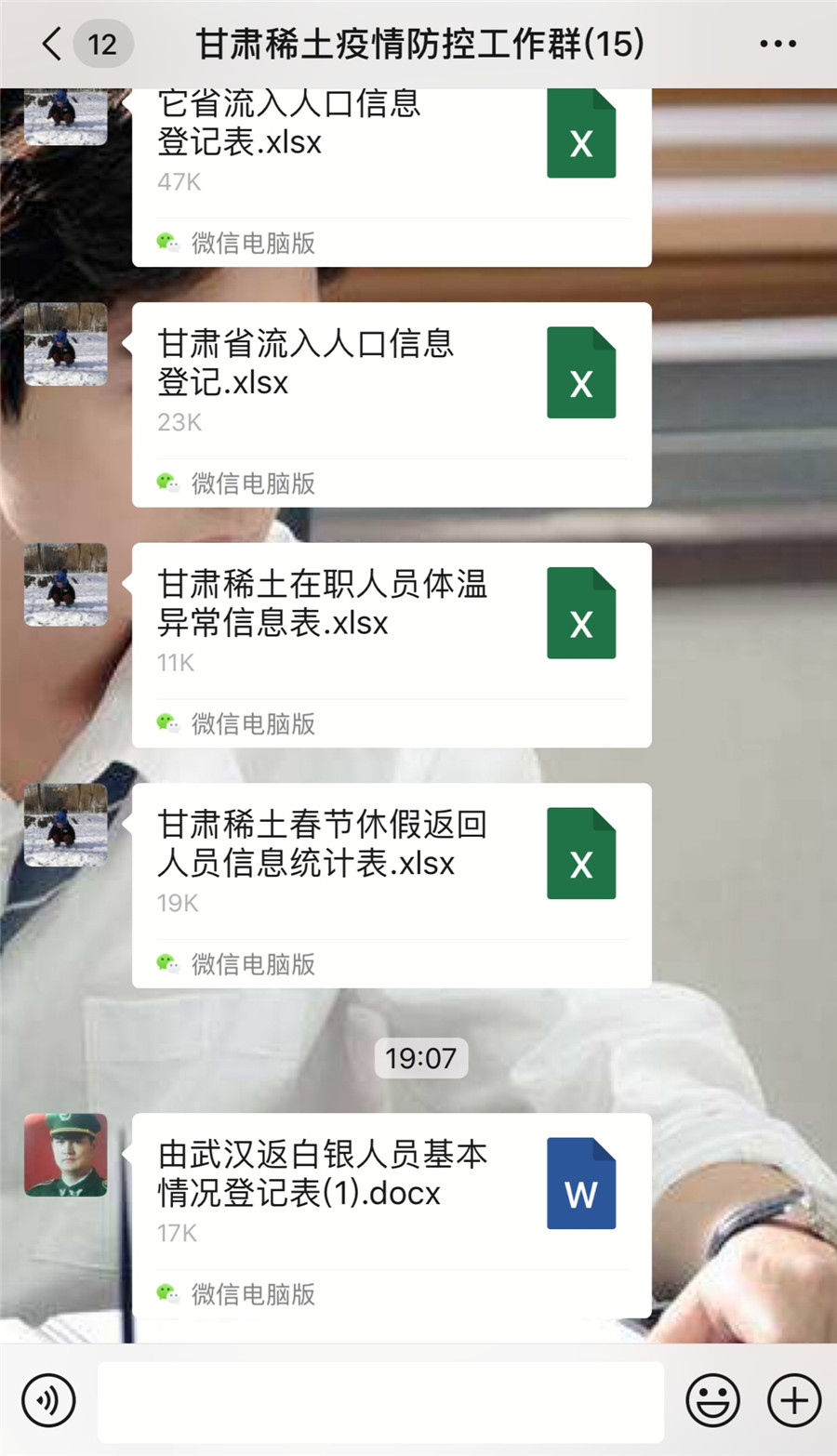Image resolution: width=837 pixels, height=1456 pixels.
Task: Open the group chat overflow menu
Action: pyautogui.click(x=777, y=44)
